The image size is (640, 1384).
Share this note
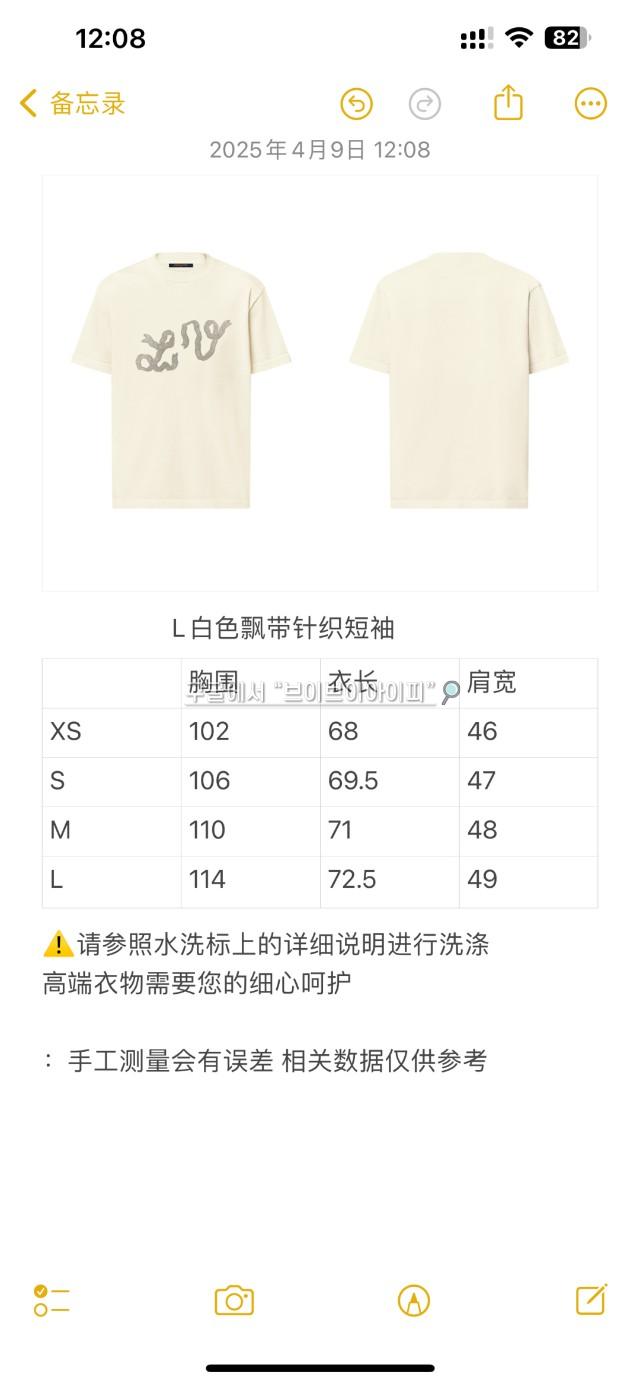tap(508, 103)
